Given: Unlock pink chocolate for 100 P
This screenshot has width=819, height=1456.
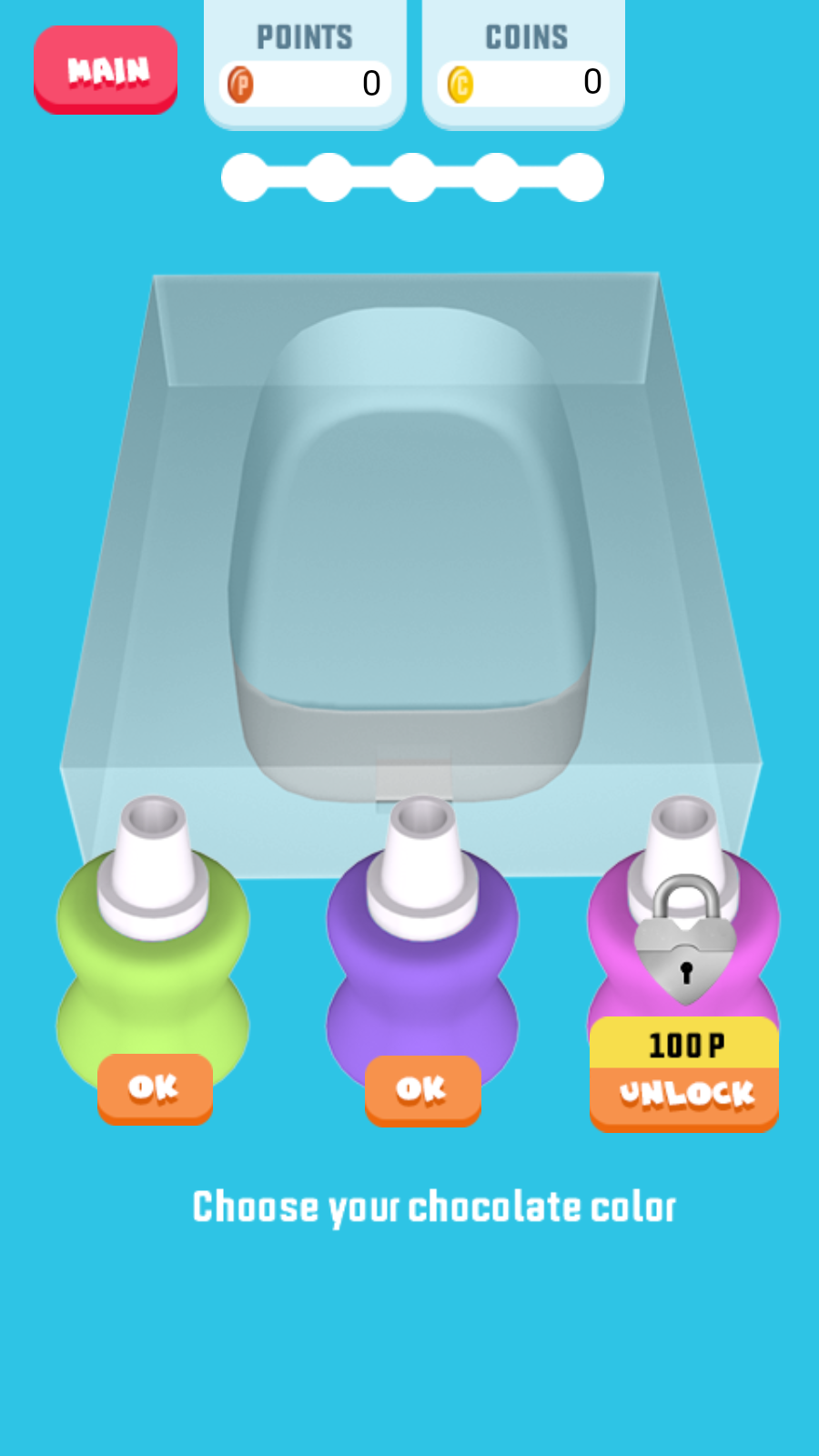Looking at the screenshot, I should click(684, 1092).
